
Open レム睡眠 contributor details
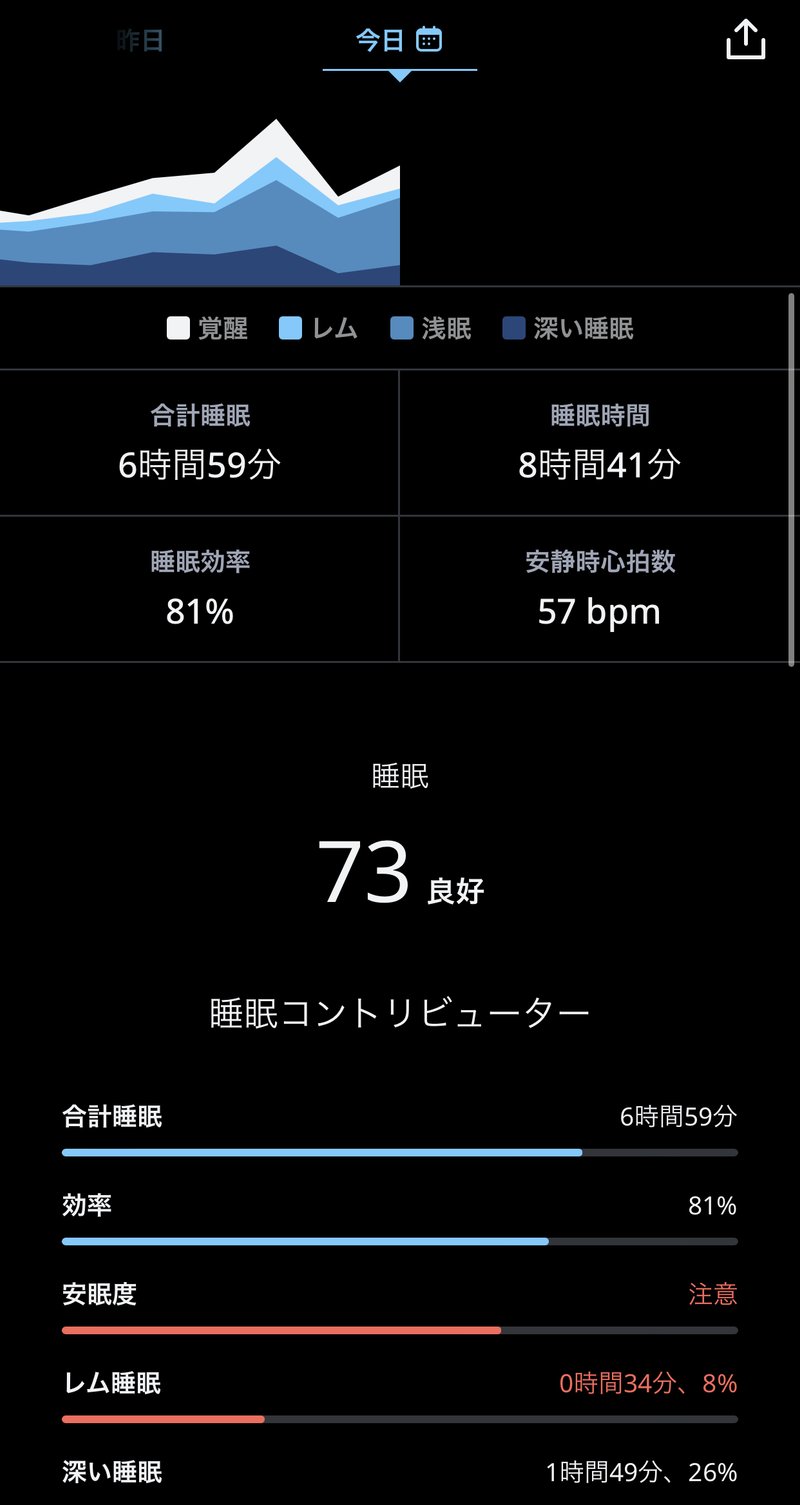(400, 1397)
